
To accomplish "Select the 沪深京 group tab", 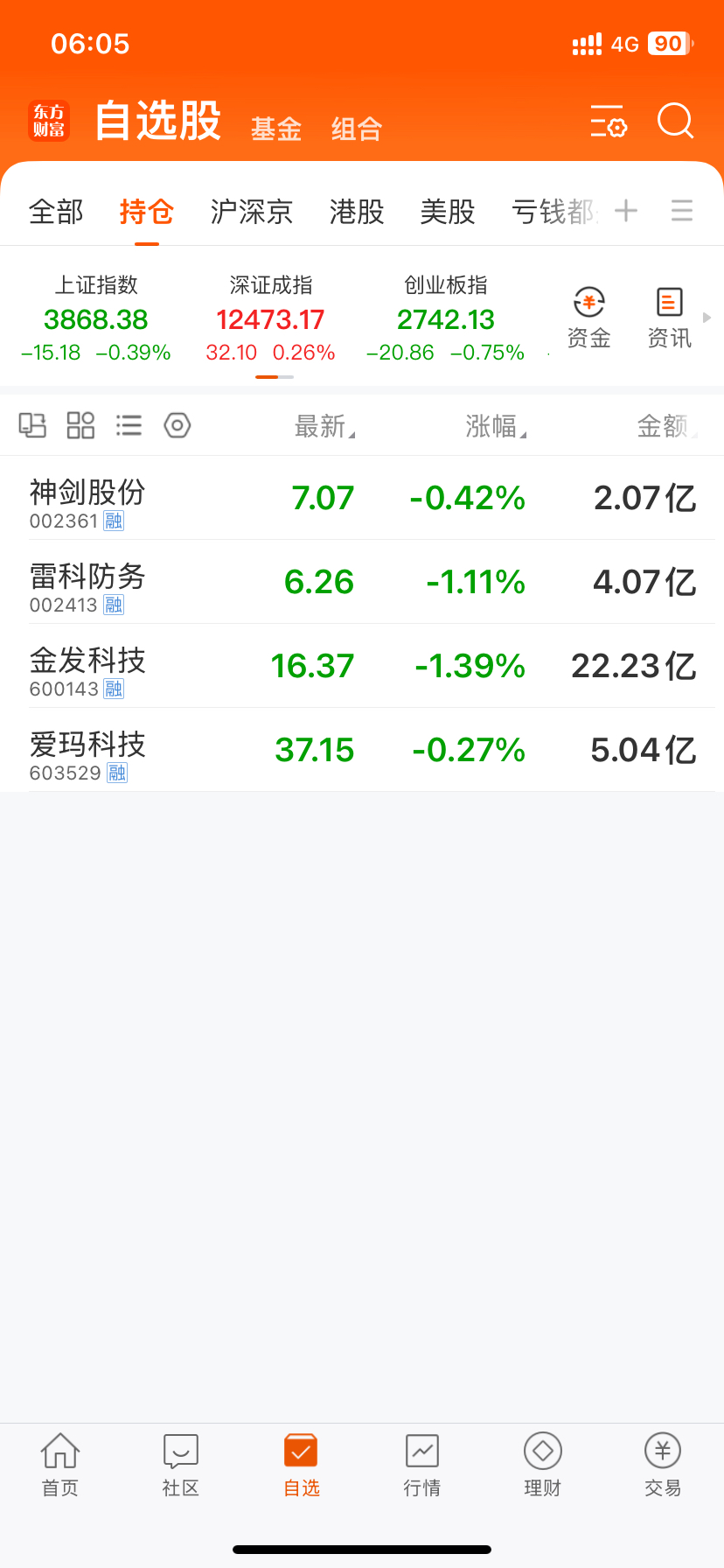I will [x=252, y=212].
